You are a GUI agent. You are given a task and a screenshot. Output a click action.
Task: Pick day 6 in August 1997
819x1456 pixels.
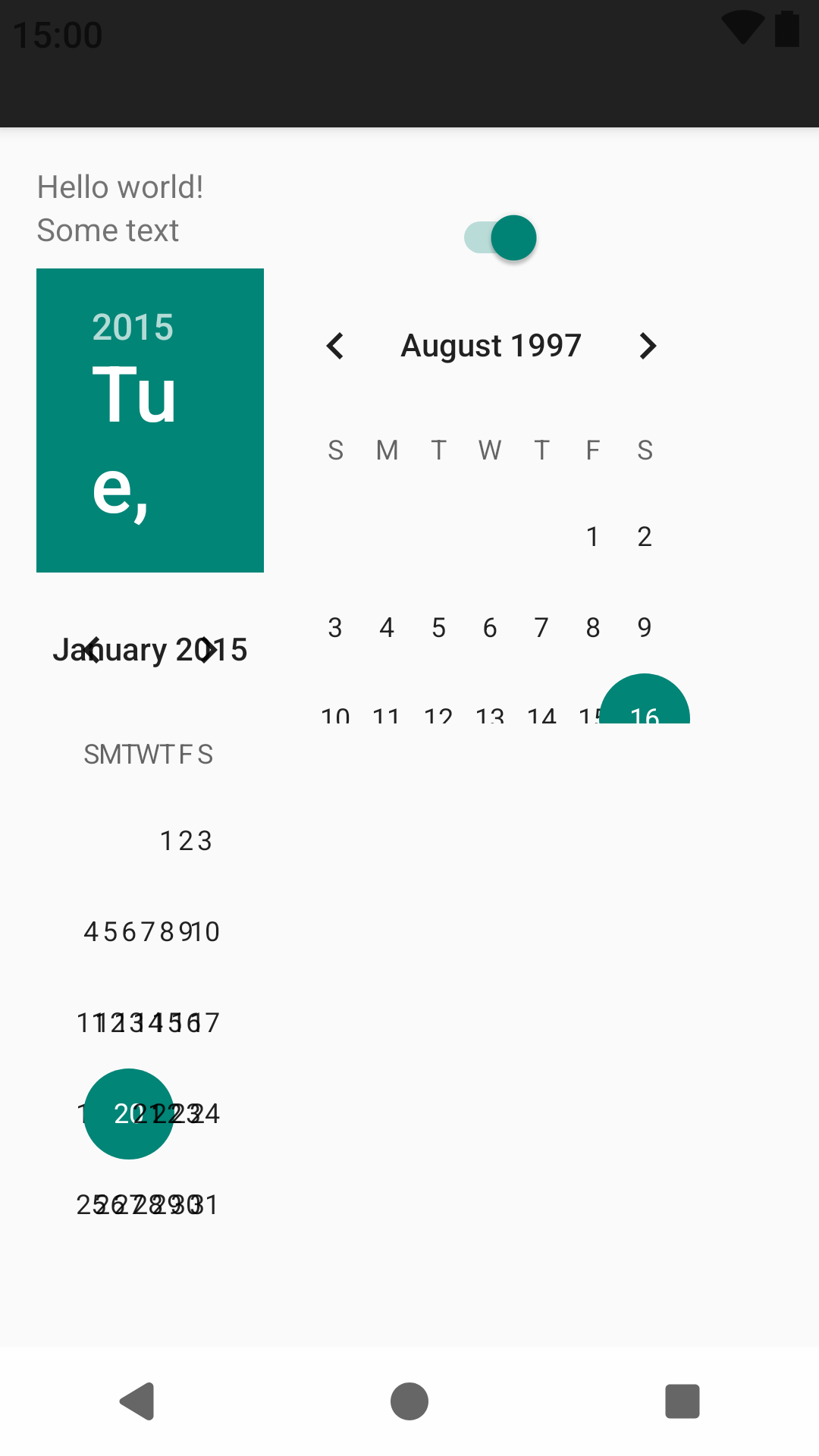(490, 628)
